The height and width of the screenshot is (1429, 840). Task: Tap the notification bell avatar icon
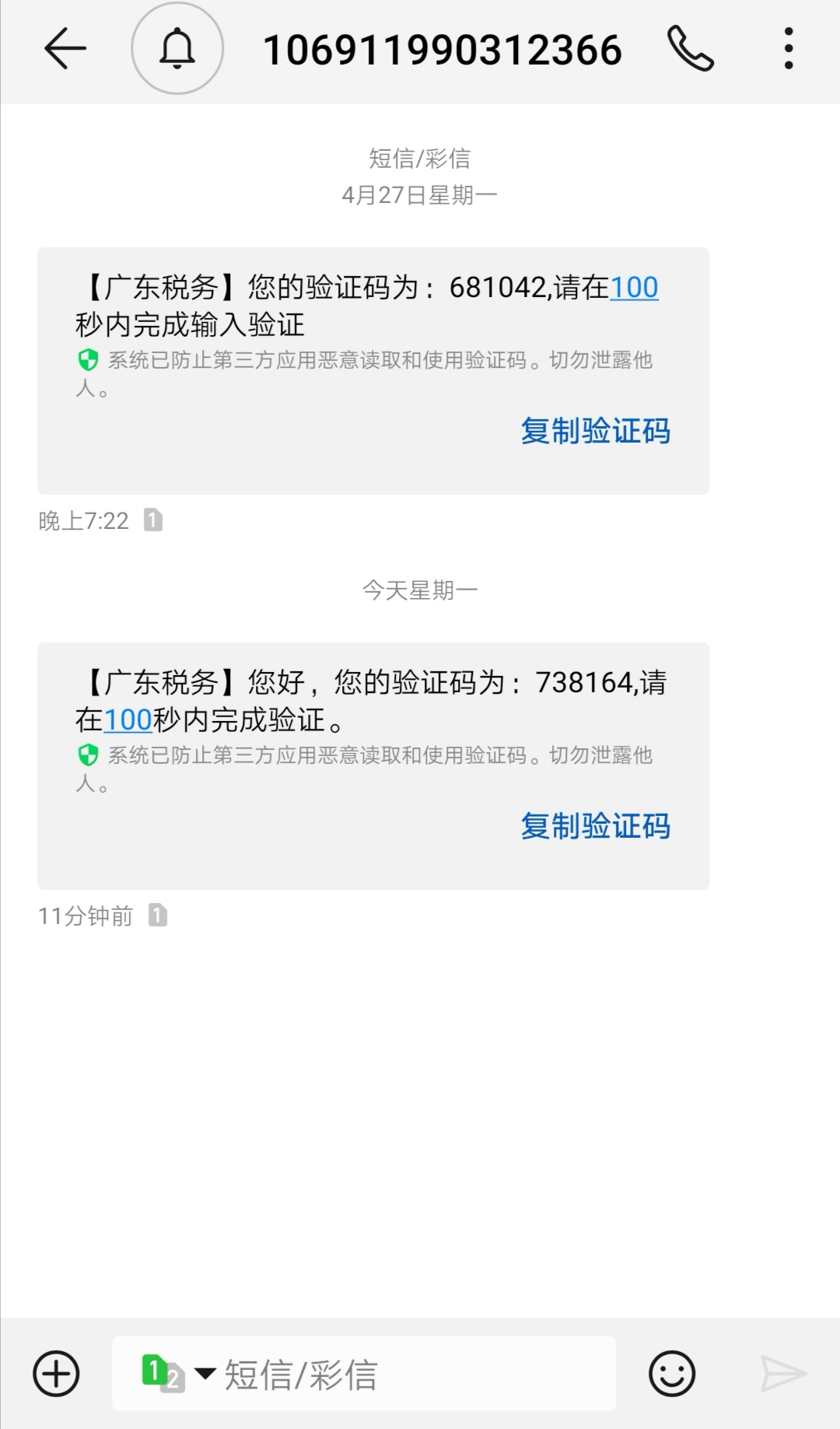tap(177, 49)
